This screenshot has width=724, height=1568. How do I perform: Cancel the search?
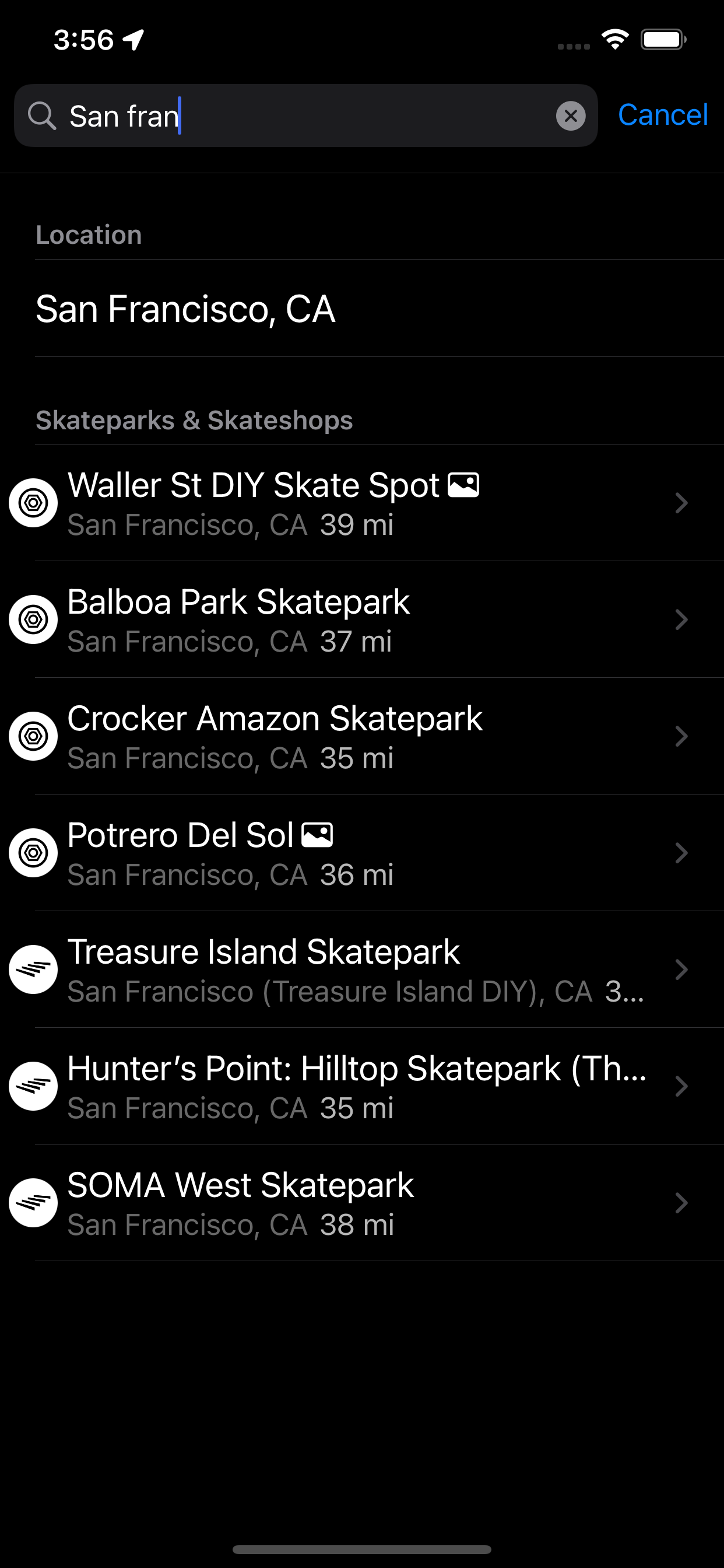(663, 115)
